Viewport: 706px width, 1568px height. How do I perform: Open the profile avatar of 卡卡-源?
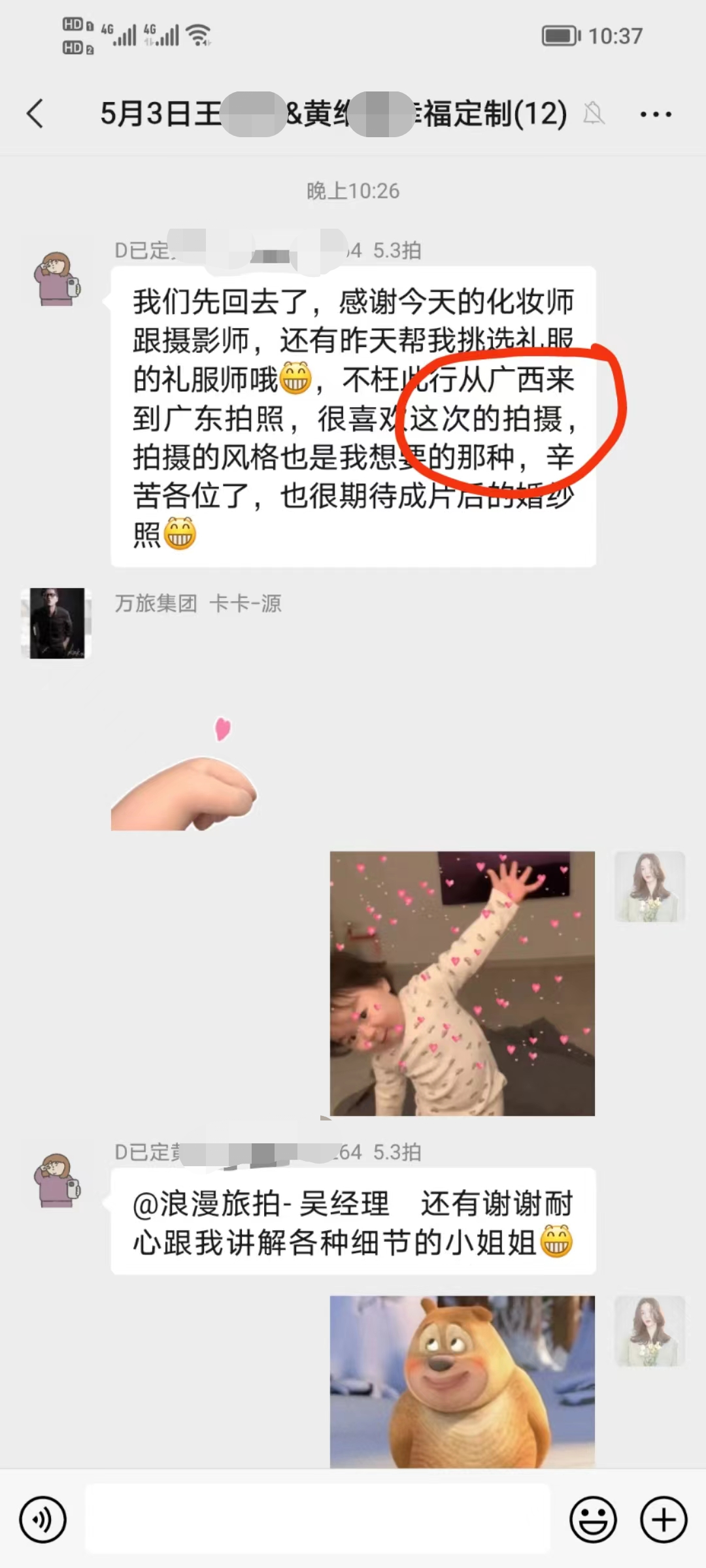pyautogui.click(x=56, y=623)
